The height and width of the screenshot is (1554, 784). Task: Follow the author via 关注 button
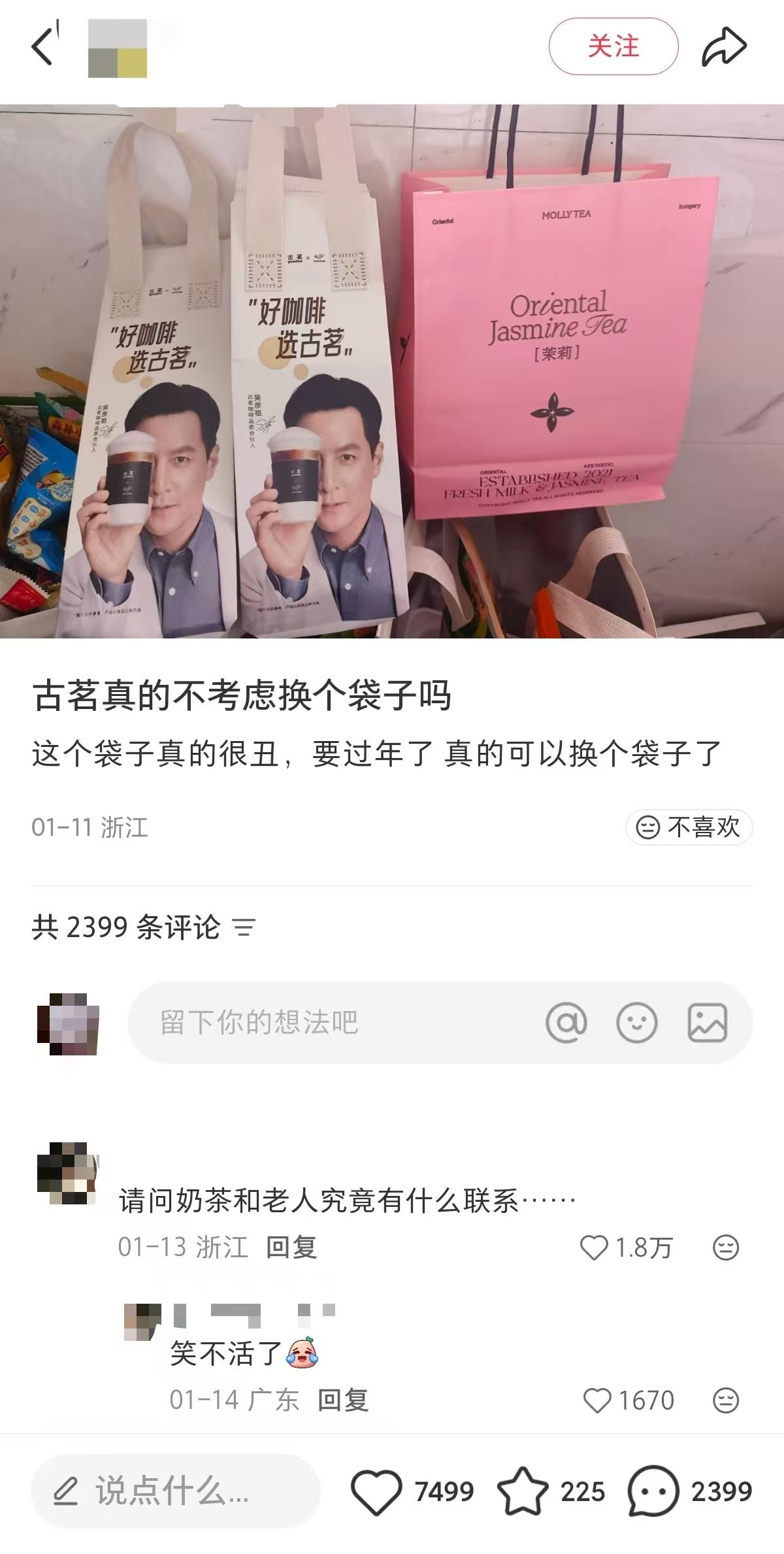point(615,46)
